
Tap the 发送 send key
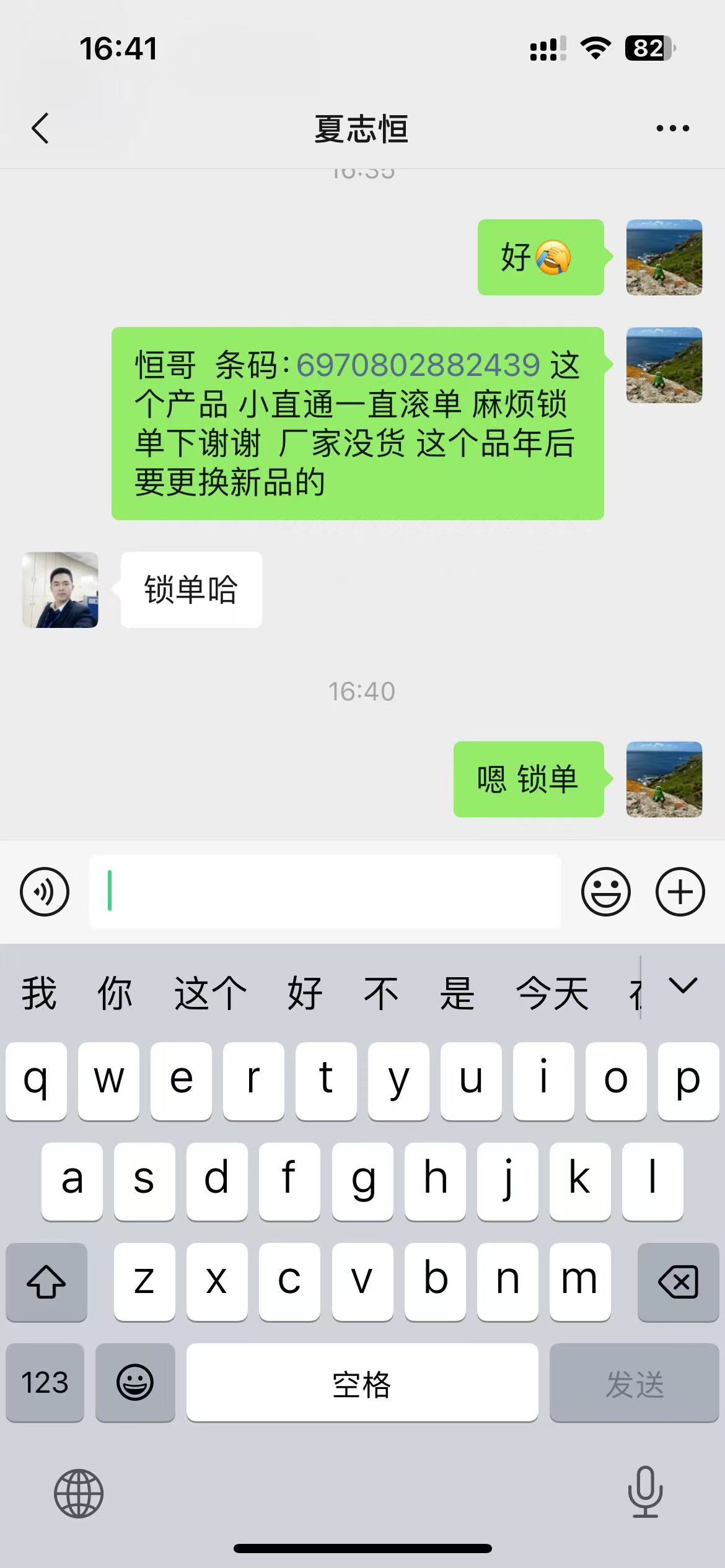click(x=634, y=1384)
